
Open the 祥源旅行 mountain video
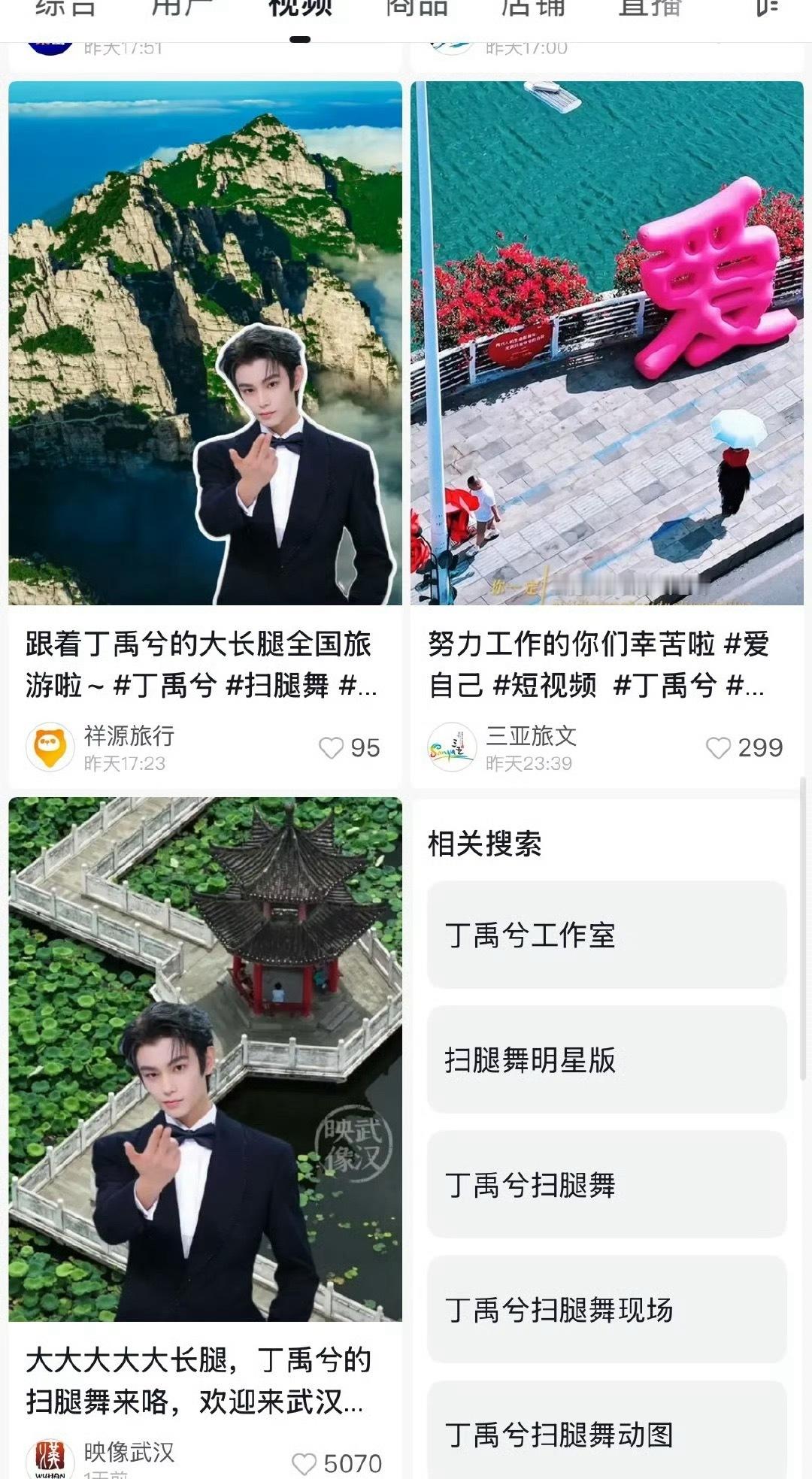coord(205,343)
